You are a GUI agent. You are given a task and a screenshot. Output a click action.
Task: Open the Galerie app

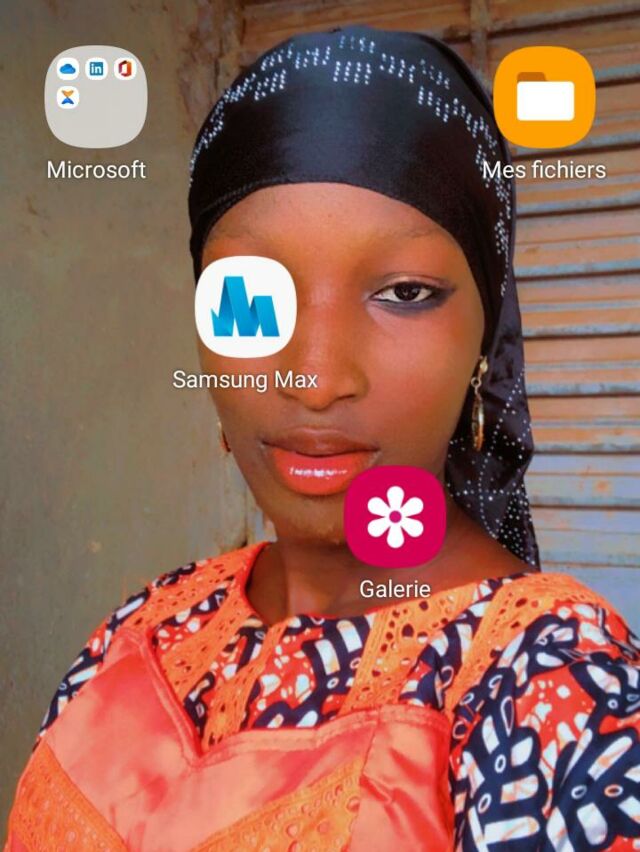click(x=394, y=516)
